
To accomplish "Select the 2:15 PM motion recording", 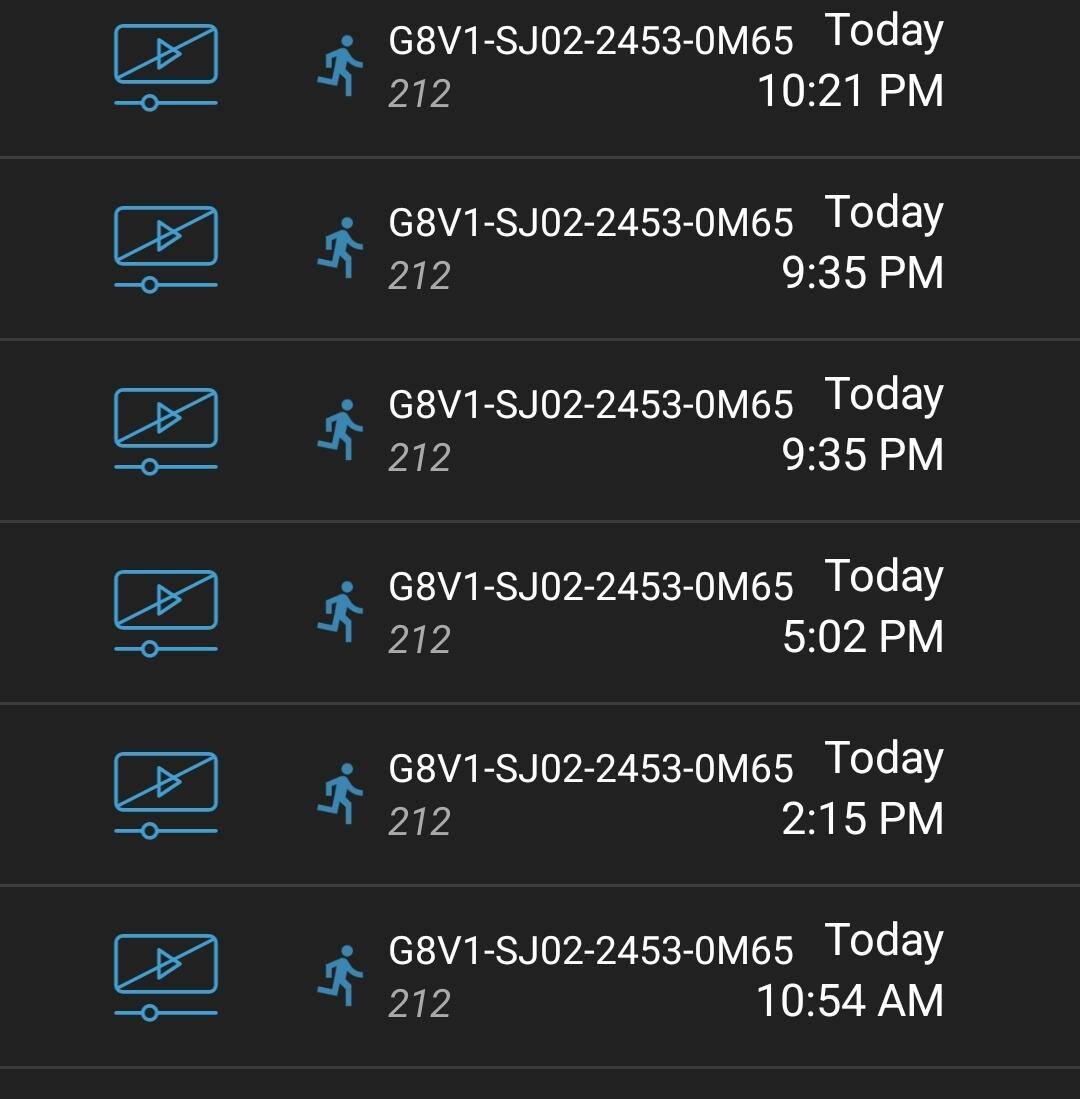I will [x=590, y=794].
